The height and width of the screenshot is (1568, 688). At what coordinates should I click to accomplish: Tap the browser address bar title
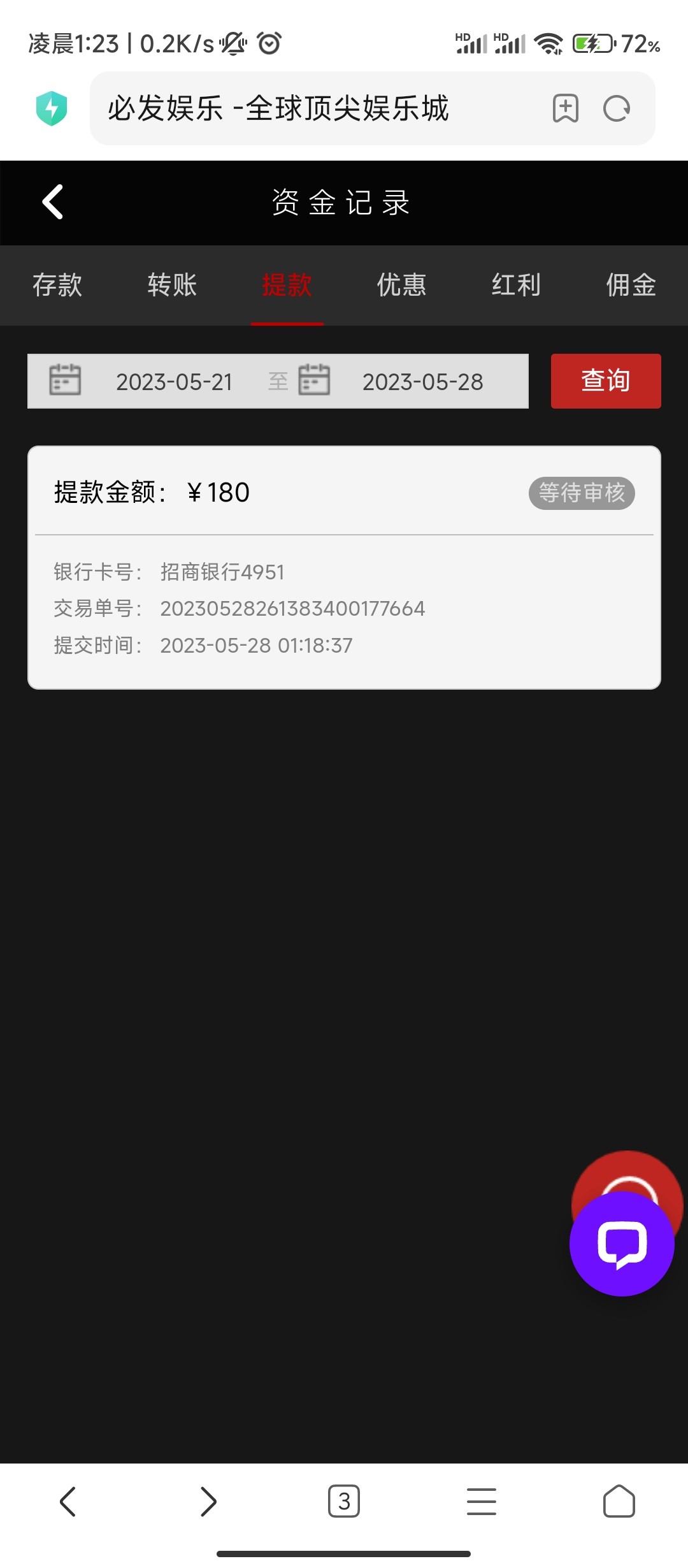pyautogui.click(x=278, y=108)
